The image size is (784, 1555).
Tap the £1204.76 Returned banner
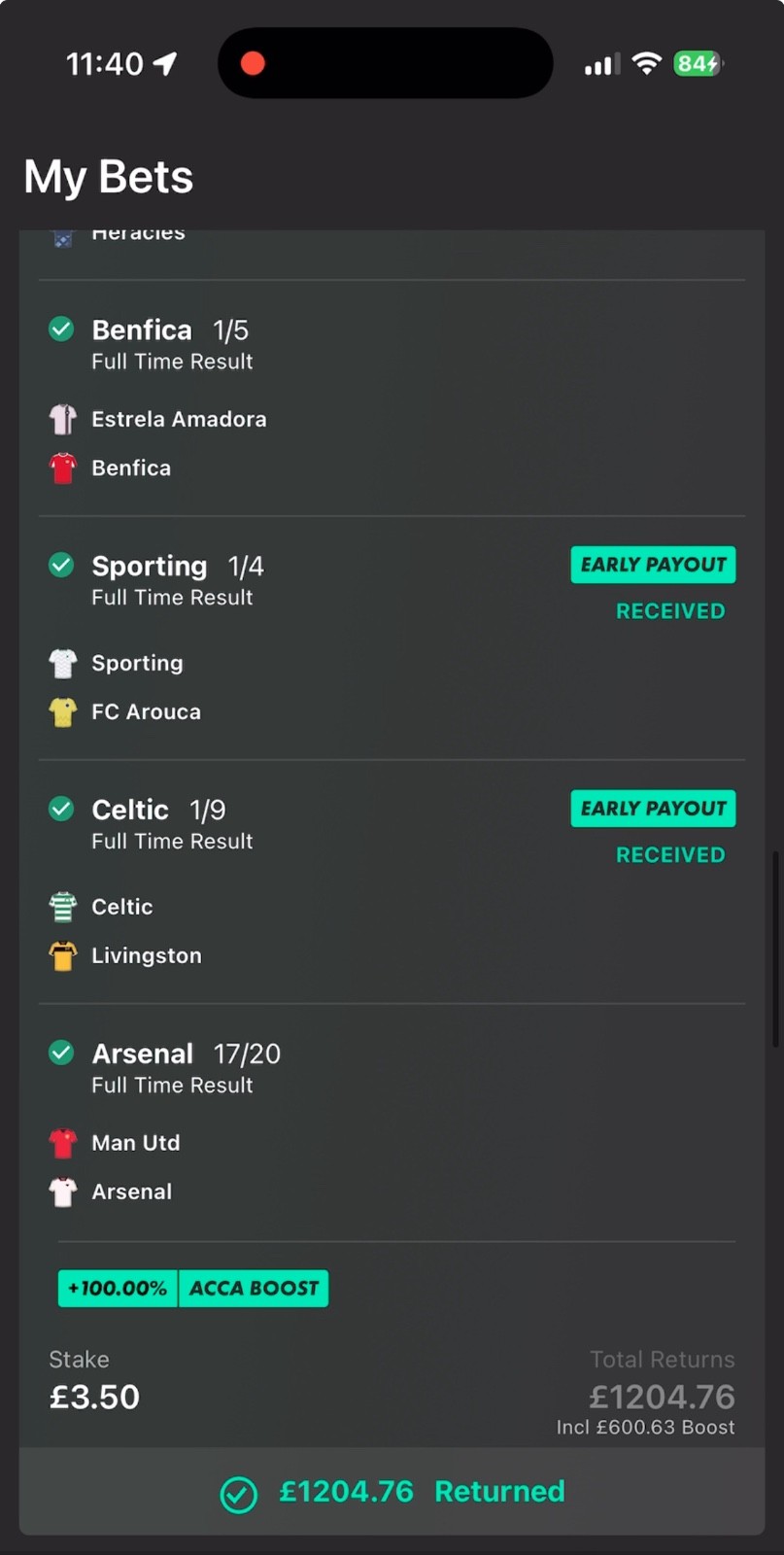[392, 1491]
